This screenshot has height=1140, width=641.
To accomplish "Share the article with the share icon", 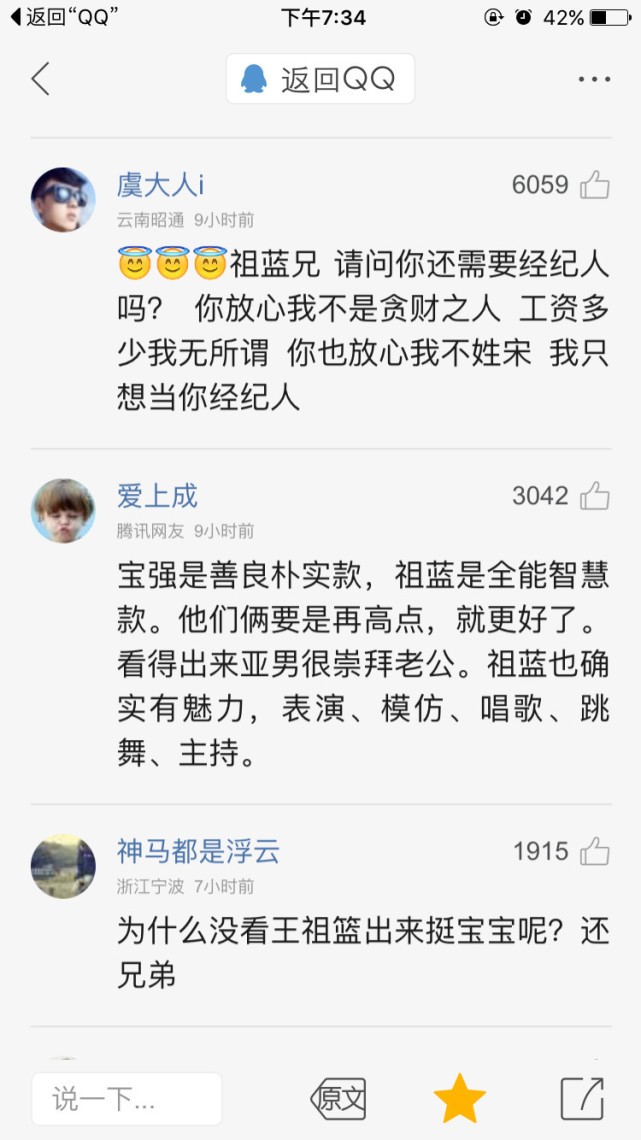I will 582,1098.
